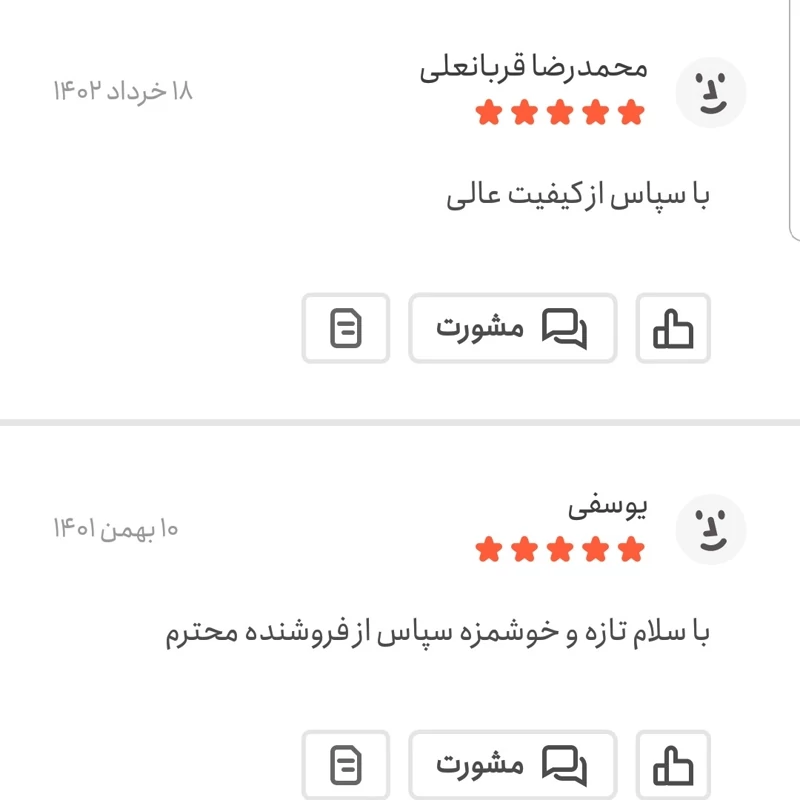The width and height of the screenshot is (800, 800).
Task: Open the document icon under یوسفی's review
Action: click(x=346, y=766)
